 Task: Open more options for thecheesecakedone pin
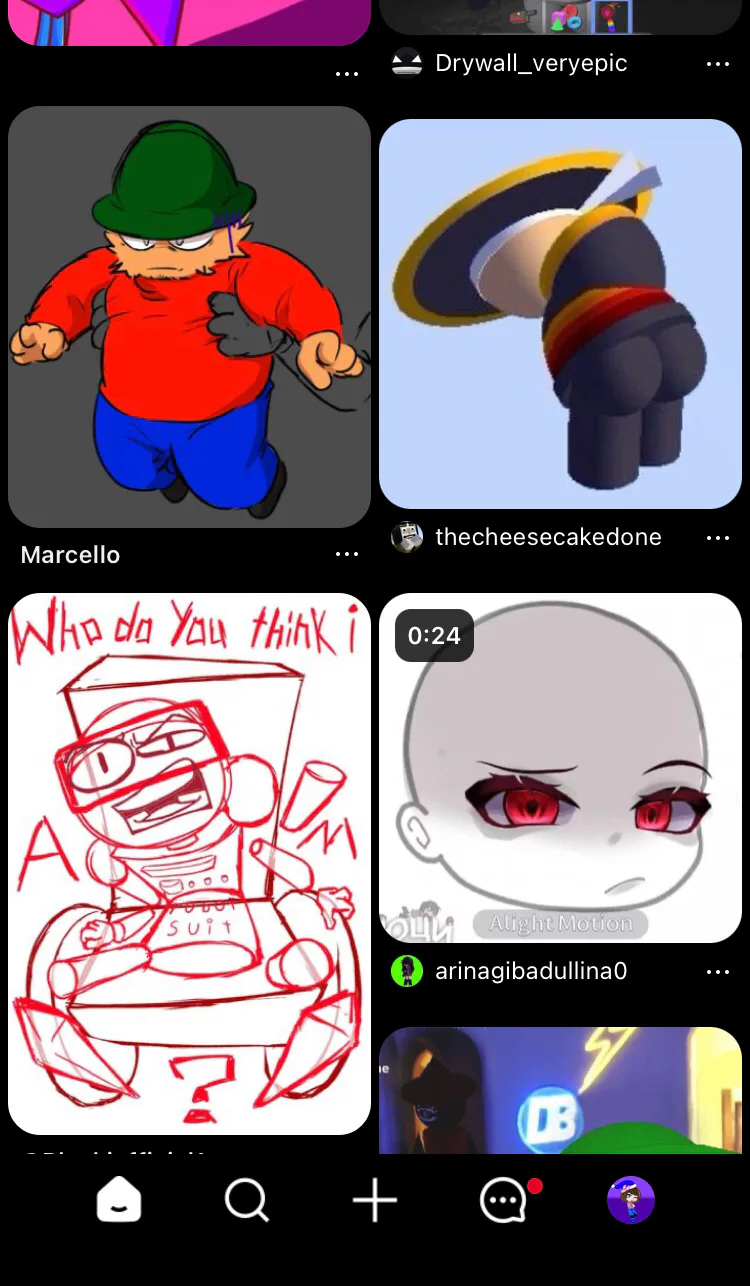click(x=718, y=538)
